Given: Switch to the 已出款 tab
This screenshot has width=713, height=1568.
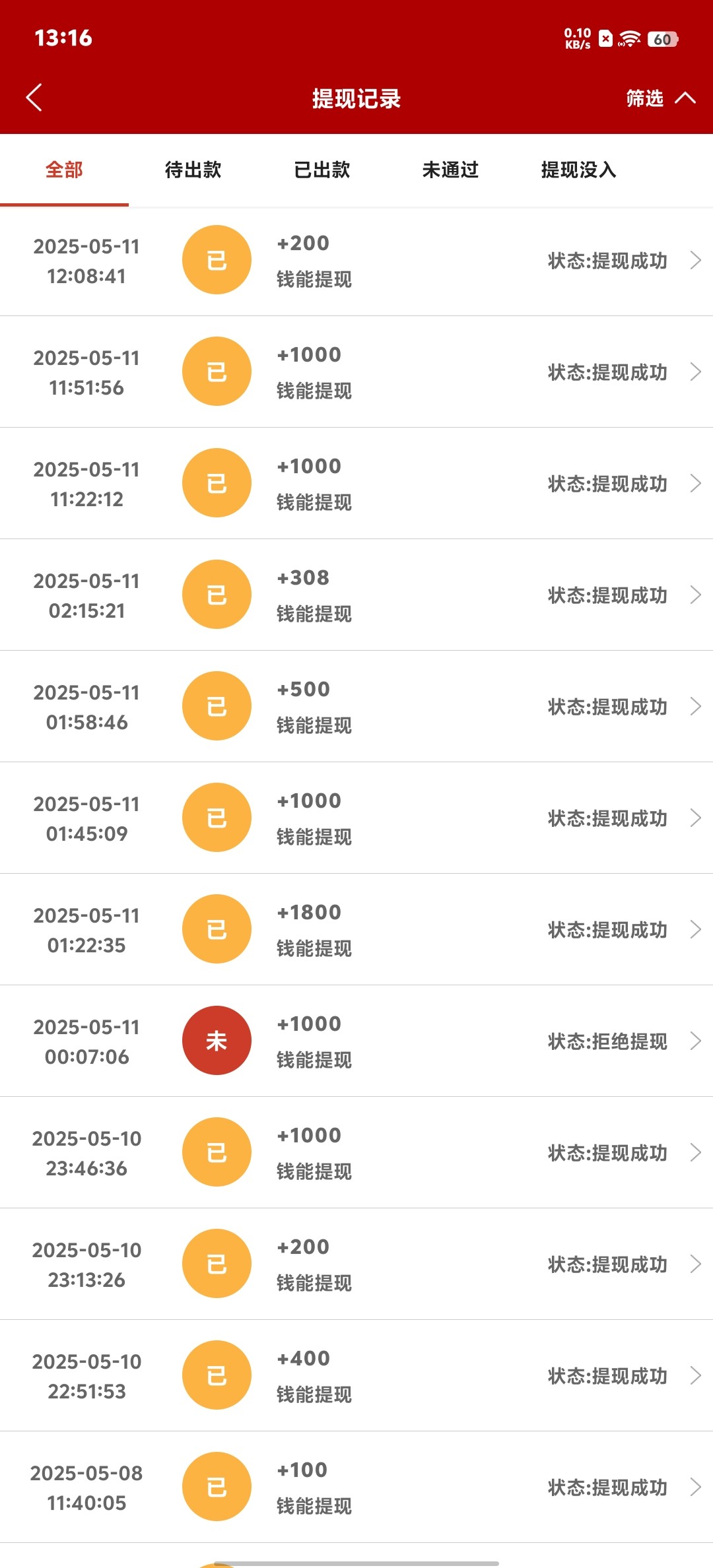Looking at the screenshot, I should click(322, 170).
